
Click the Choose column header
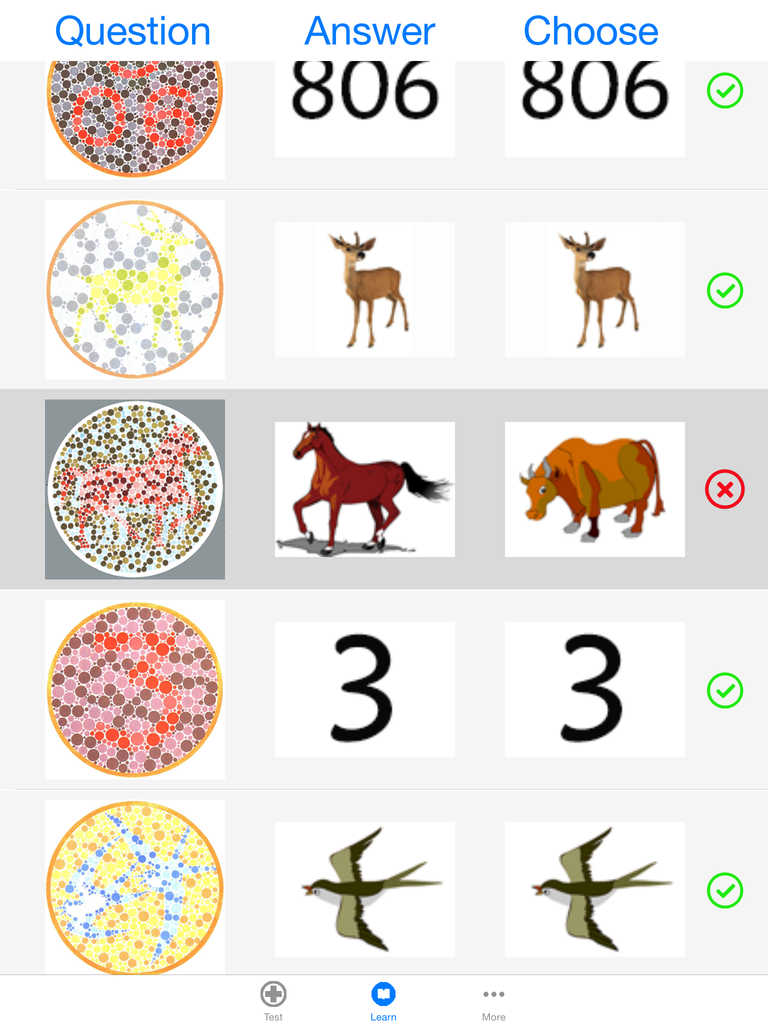tap(590, 31)
